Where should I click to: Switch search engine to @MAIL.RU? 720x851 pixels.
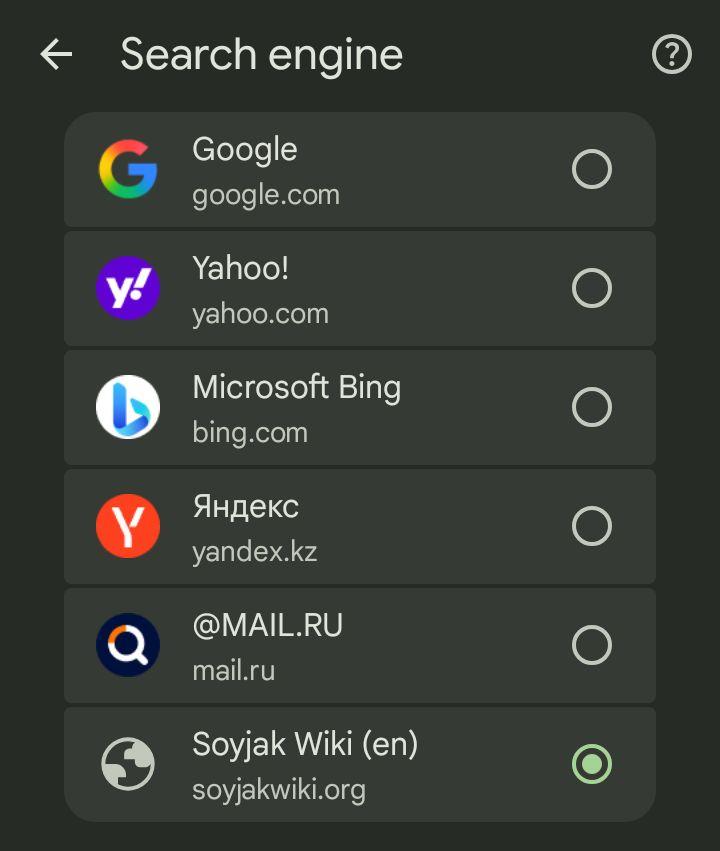[x=591, y=645]
